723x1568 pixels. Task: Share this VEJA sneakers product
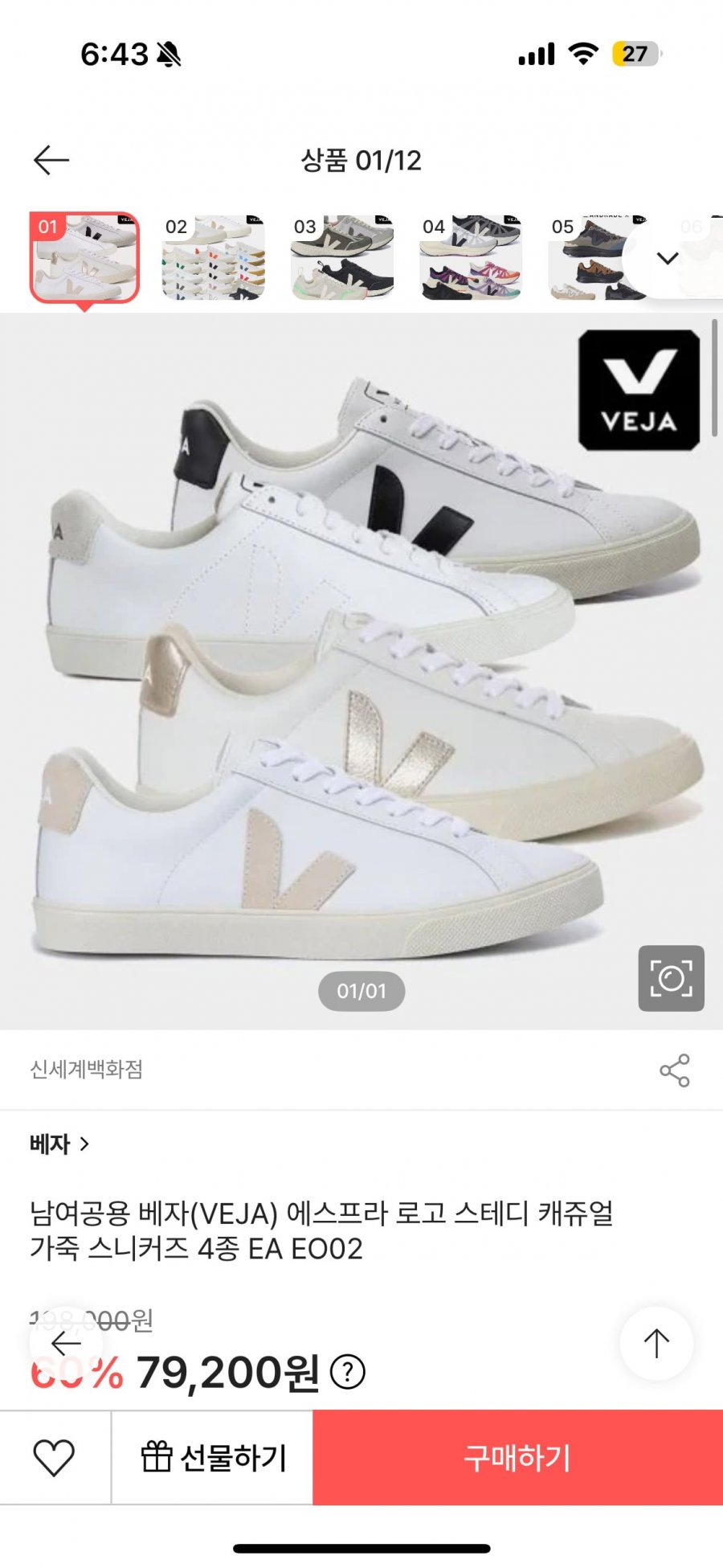click(x=674, y=1071)
